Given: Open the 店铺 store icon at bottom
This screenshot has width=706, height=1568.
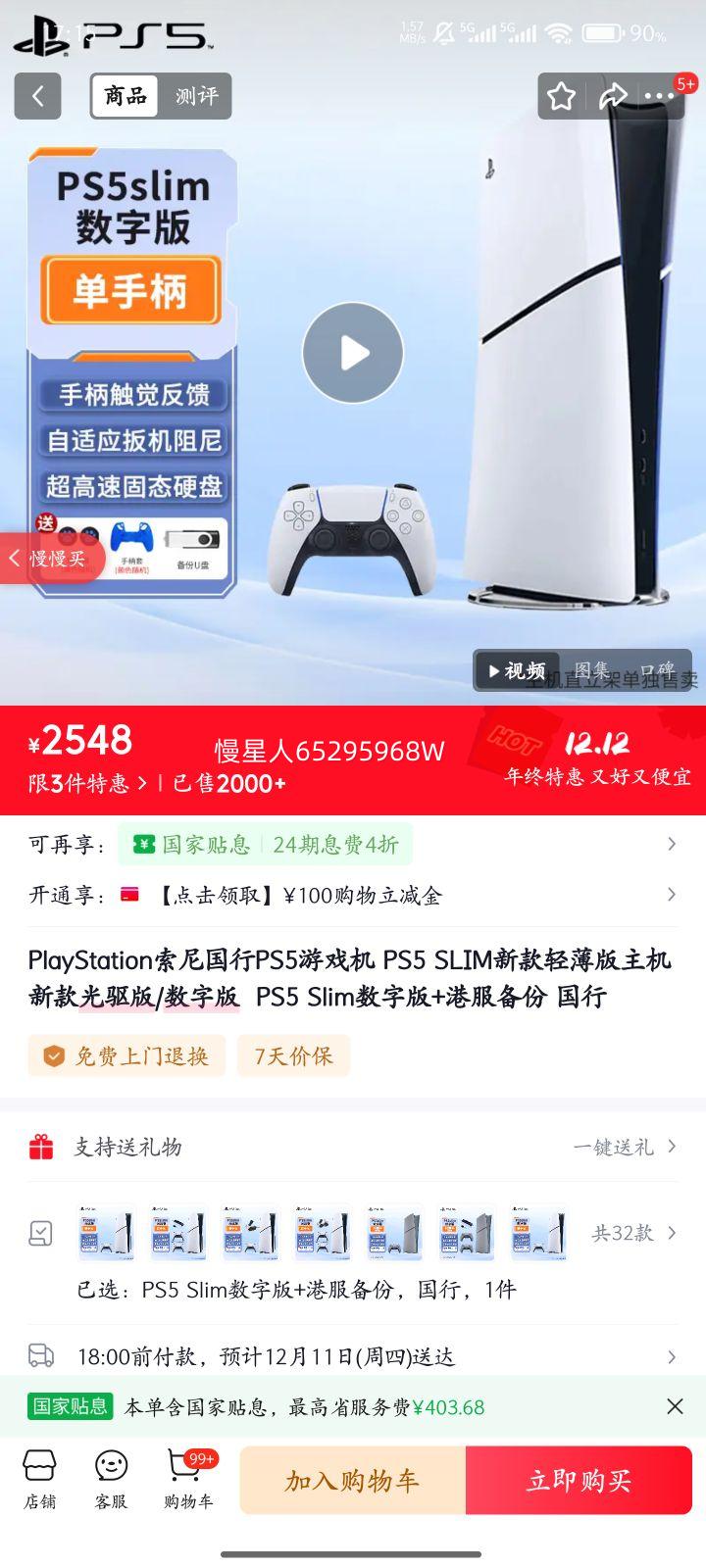Looking at the screenshot, I should pos(38,1480).
